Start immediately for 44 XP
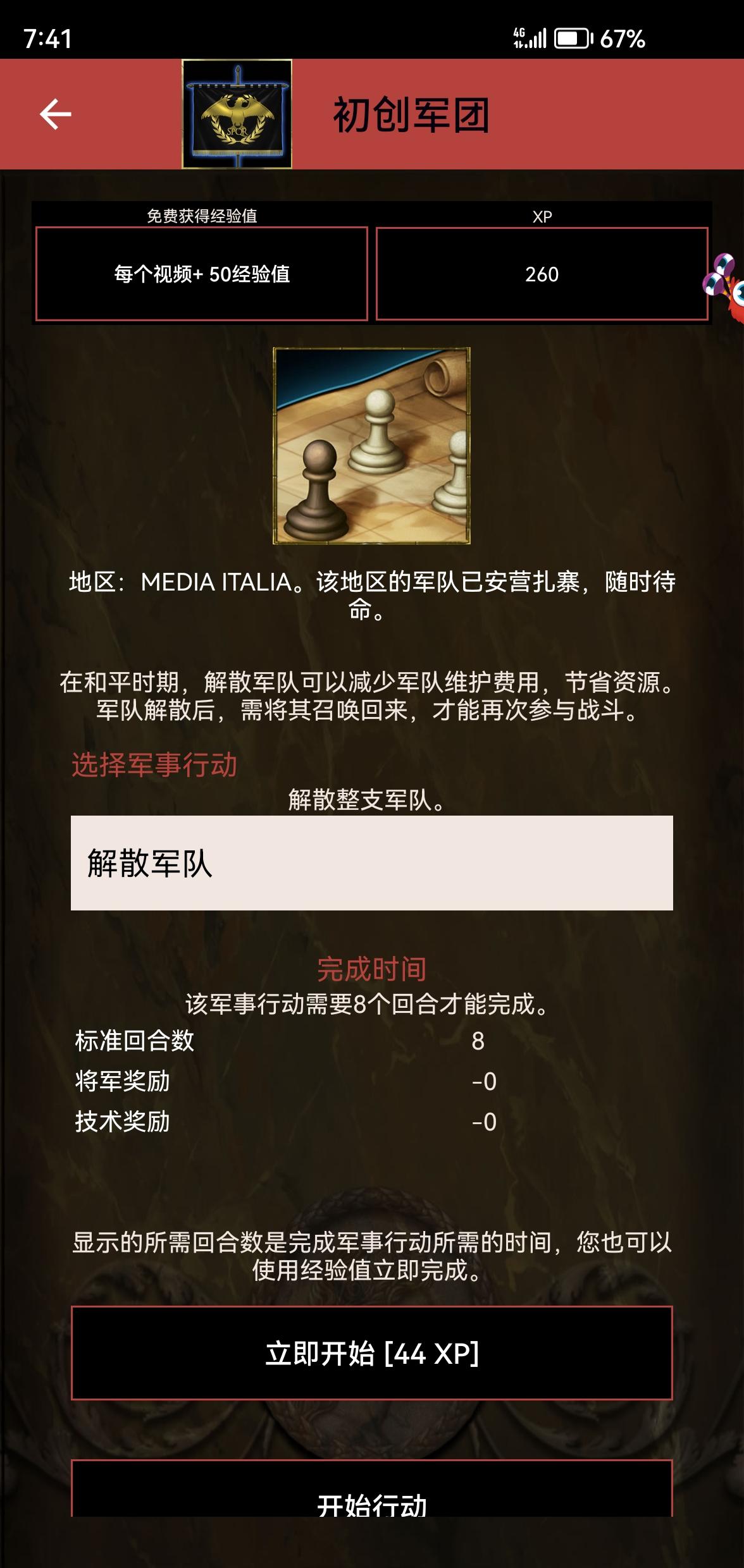 pos(372,1353)
